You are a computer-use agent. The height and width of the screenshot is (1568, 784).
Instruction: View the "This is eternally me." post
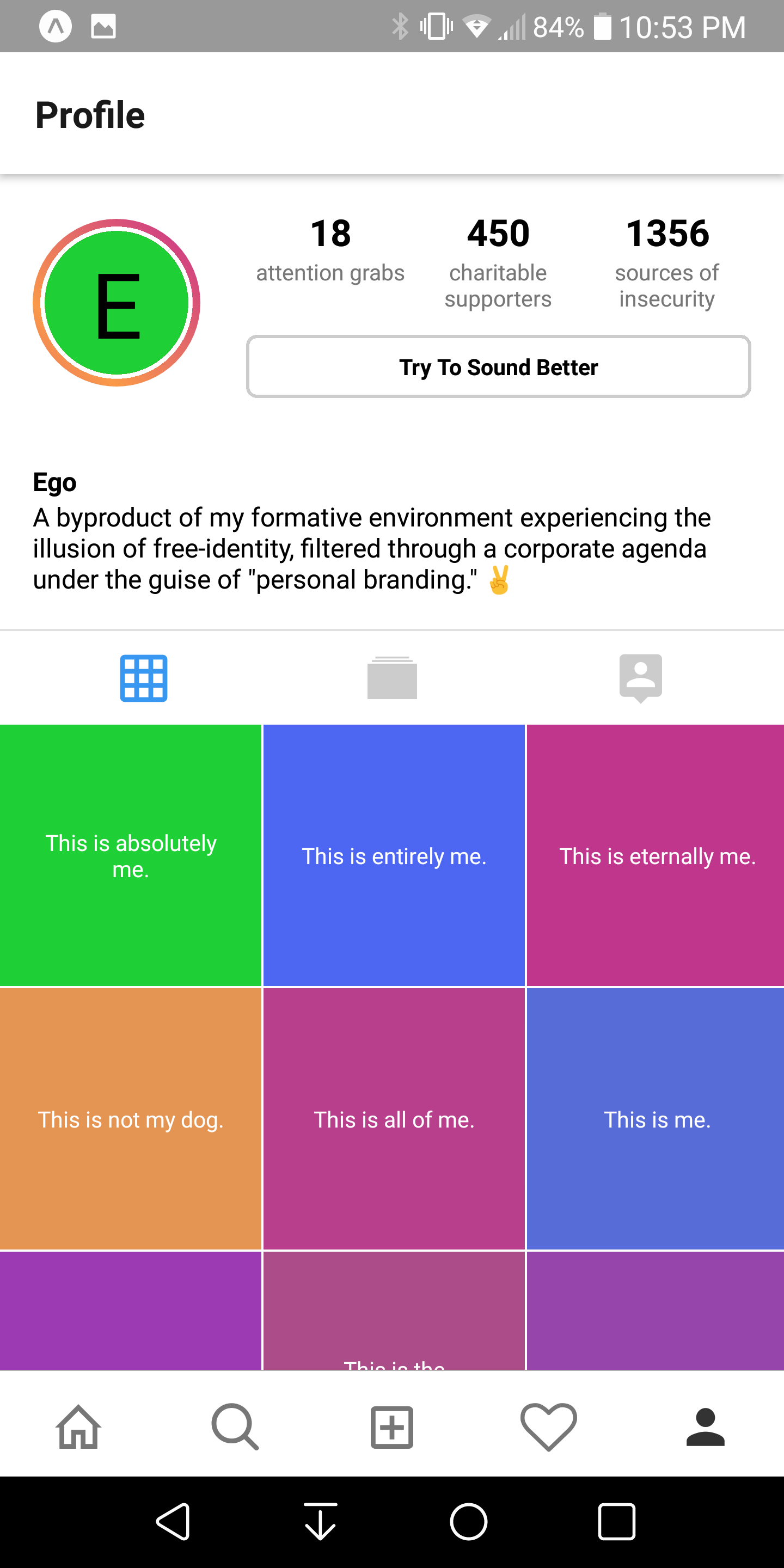(x=656, y=855)
